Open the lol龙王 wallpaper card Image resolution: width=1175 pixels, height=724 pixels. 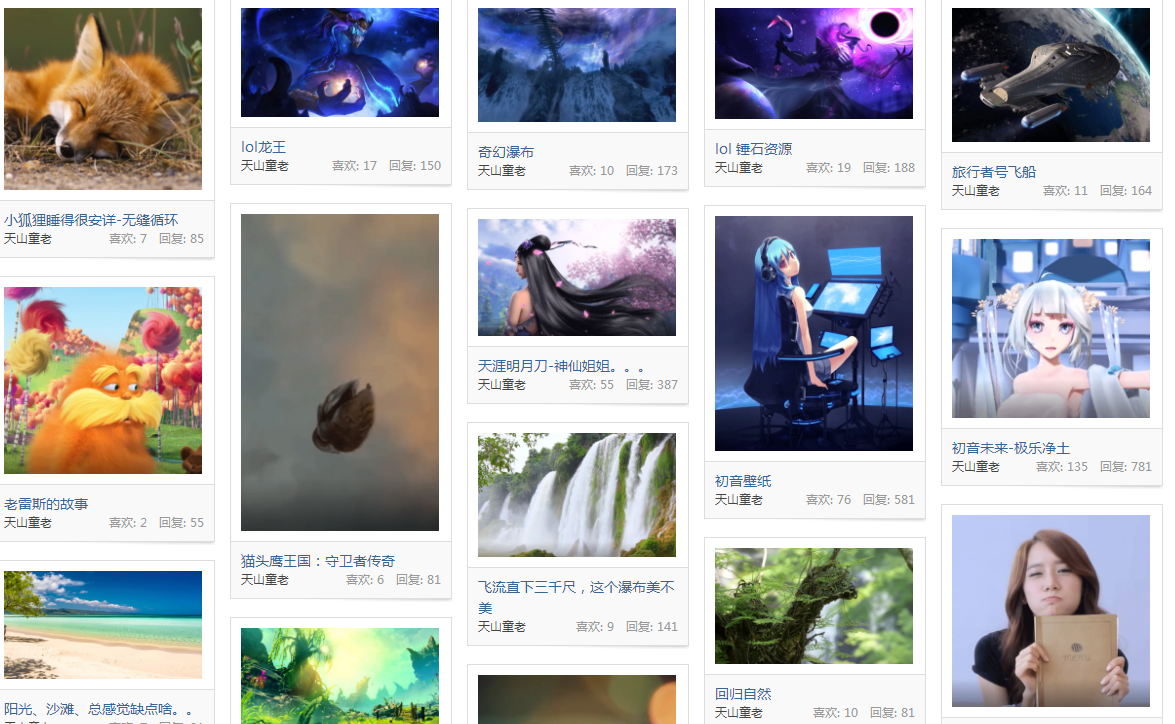point(340,62)
